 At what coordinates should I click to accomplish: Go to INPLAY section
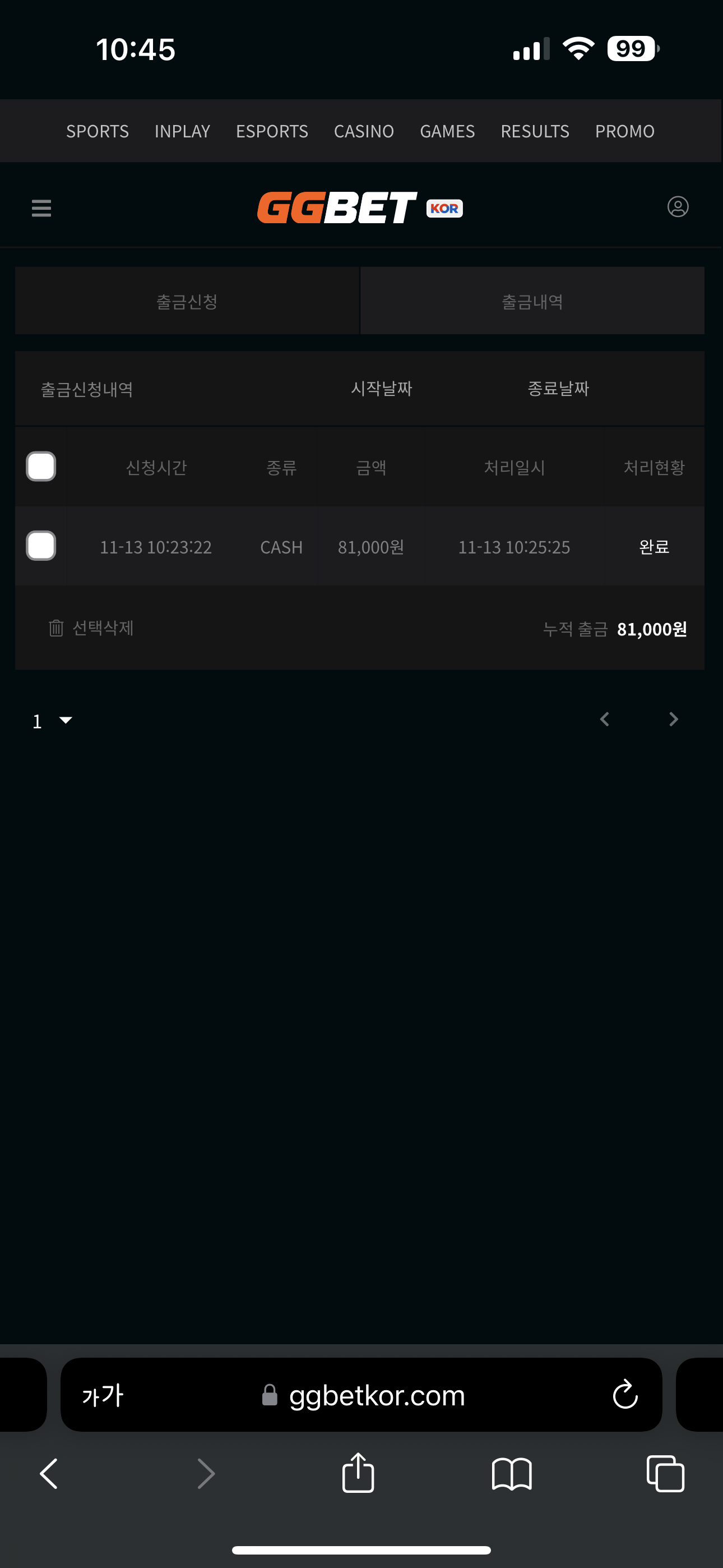pyautogui.click(x=182, y=131)
